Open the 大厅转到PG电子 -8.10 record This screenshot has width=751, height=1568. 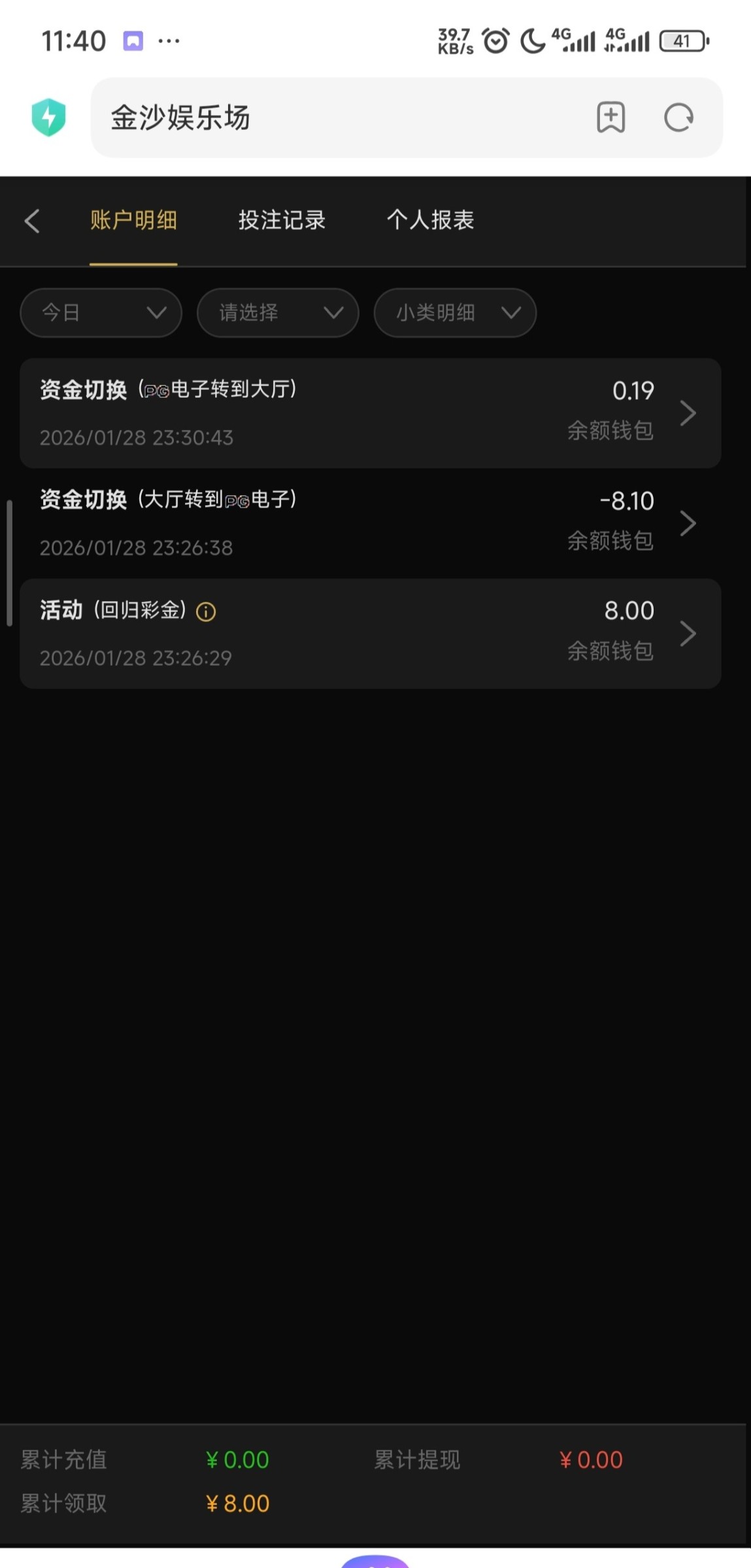pos(370,523)
